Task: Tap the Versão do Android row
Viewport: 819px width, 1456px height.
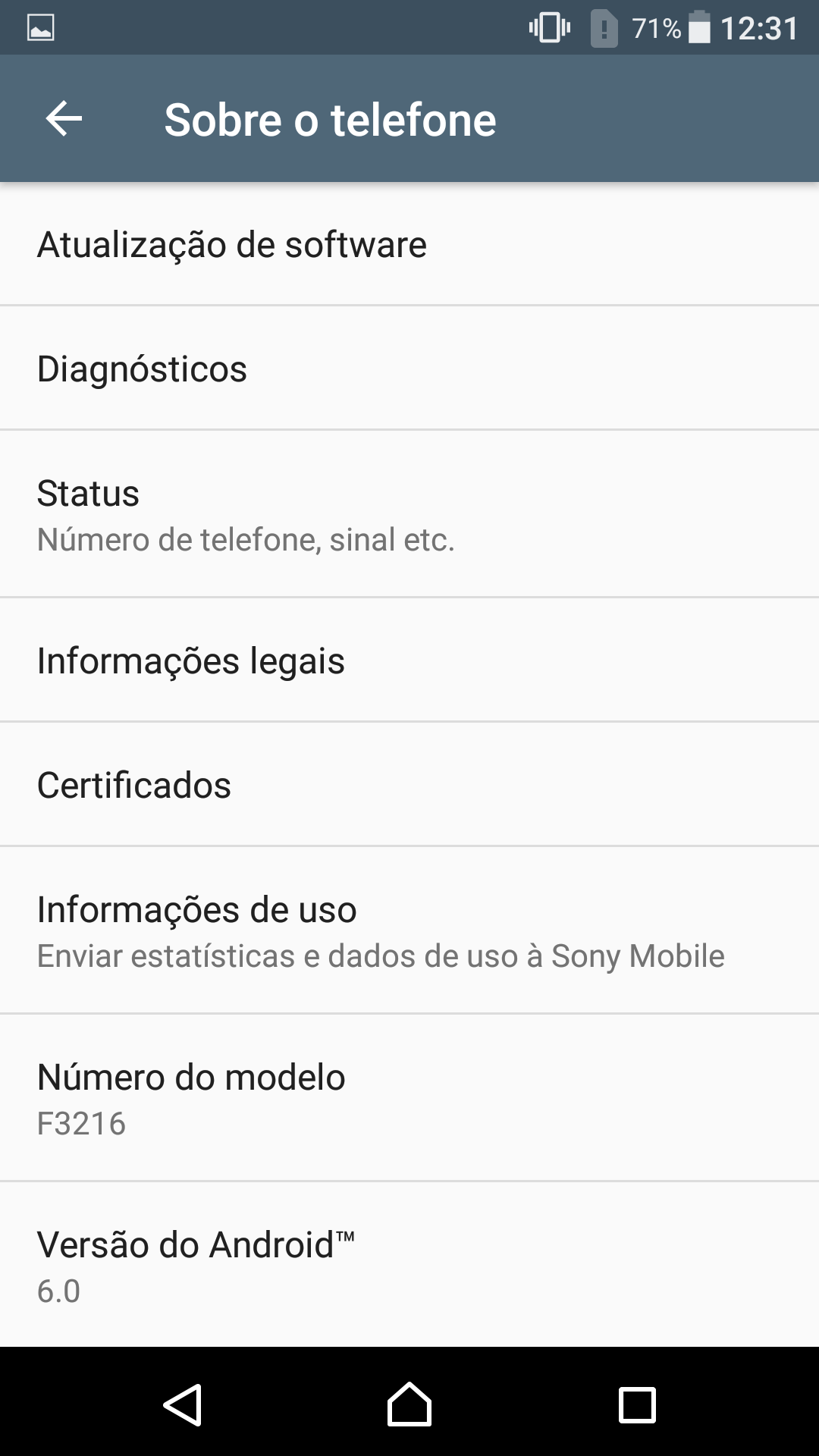Action: (409, 1265)
